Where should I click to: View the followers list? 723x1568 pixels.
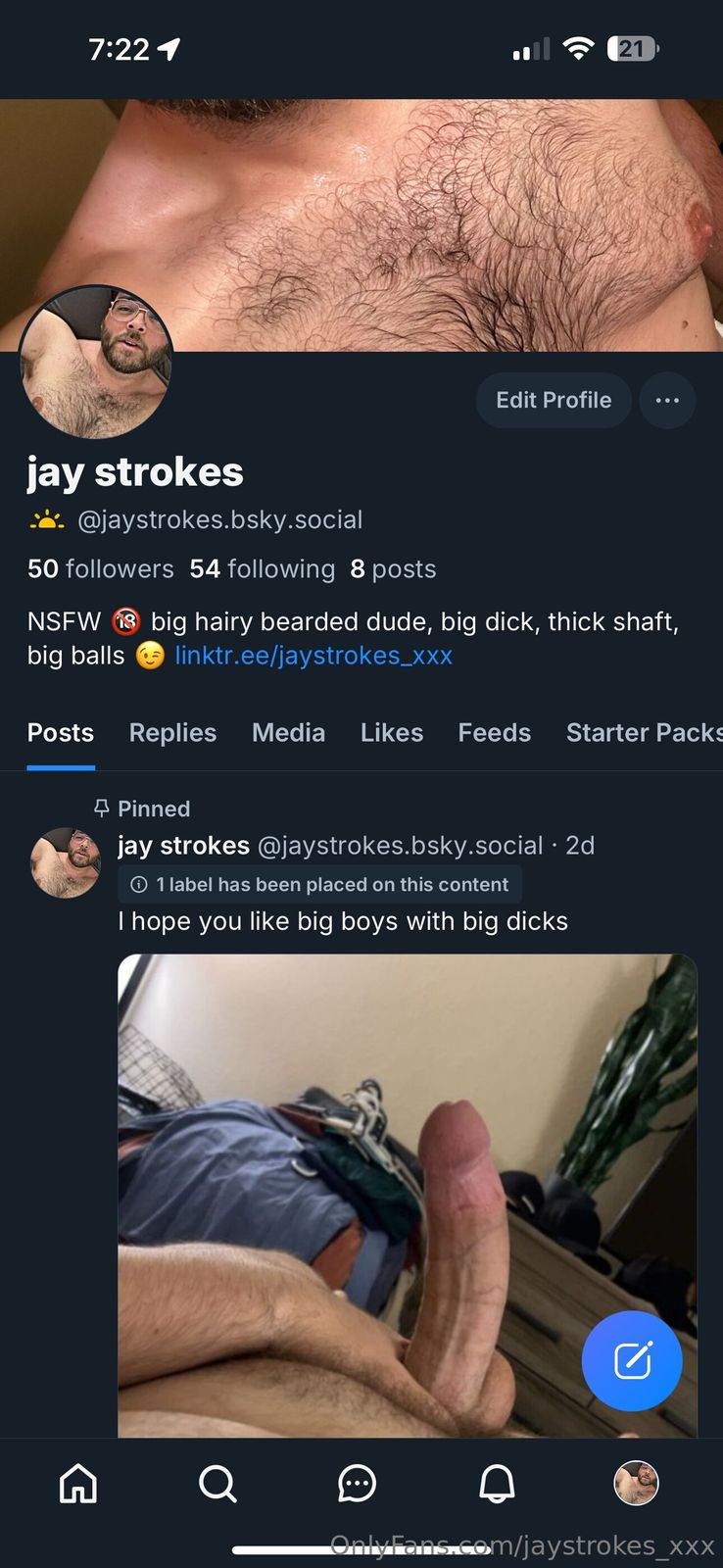(x=100, y=569)
